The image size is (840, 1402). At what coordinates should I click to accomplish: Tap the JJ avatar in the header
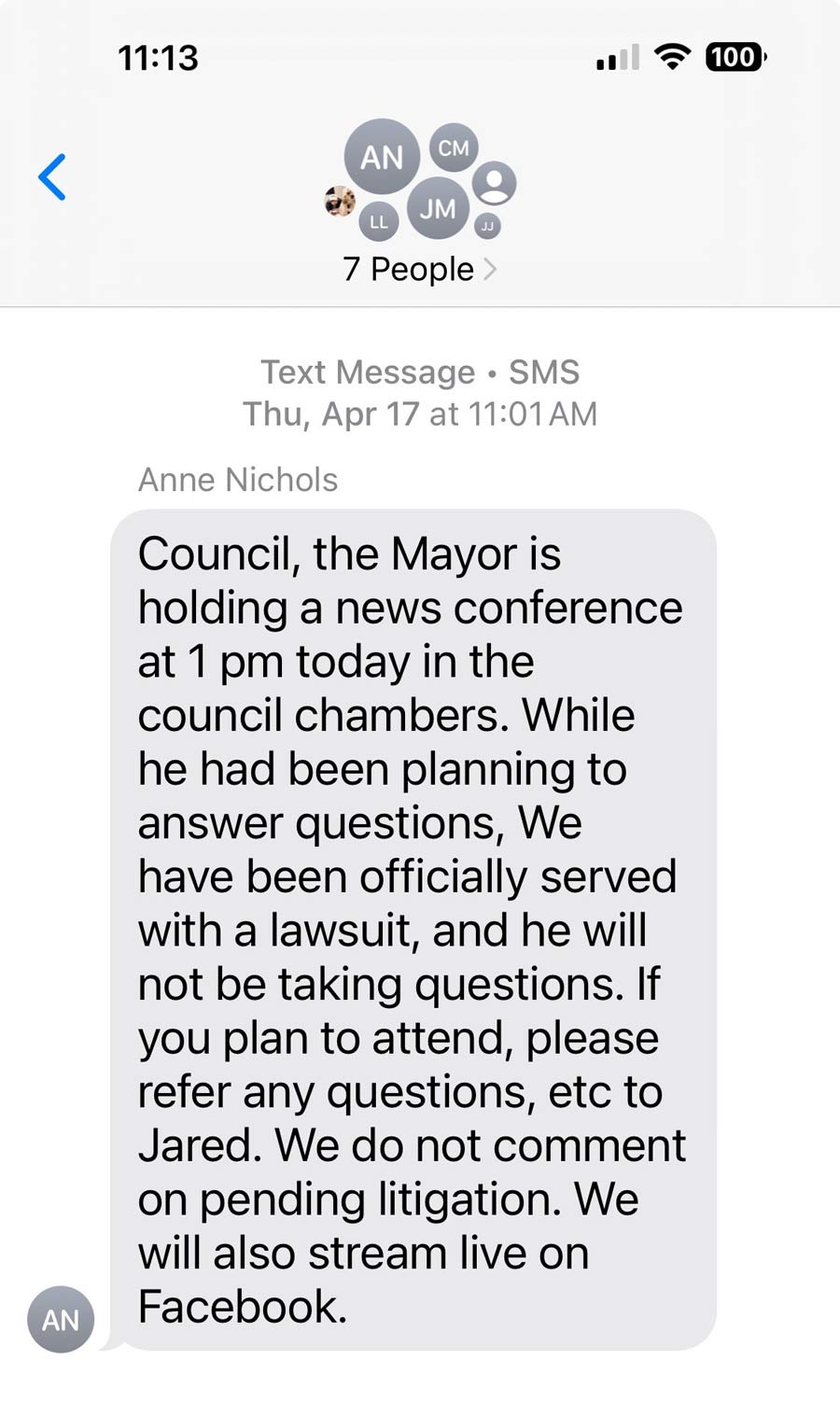point(486,224)
